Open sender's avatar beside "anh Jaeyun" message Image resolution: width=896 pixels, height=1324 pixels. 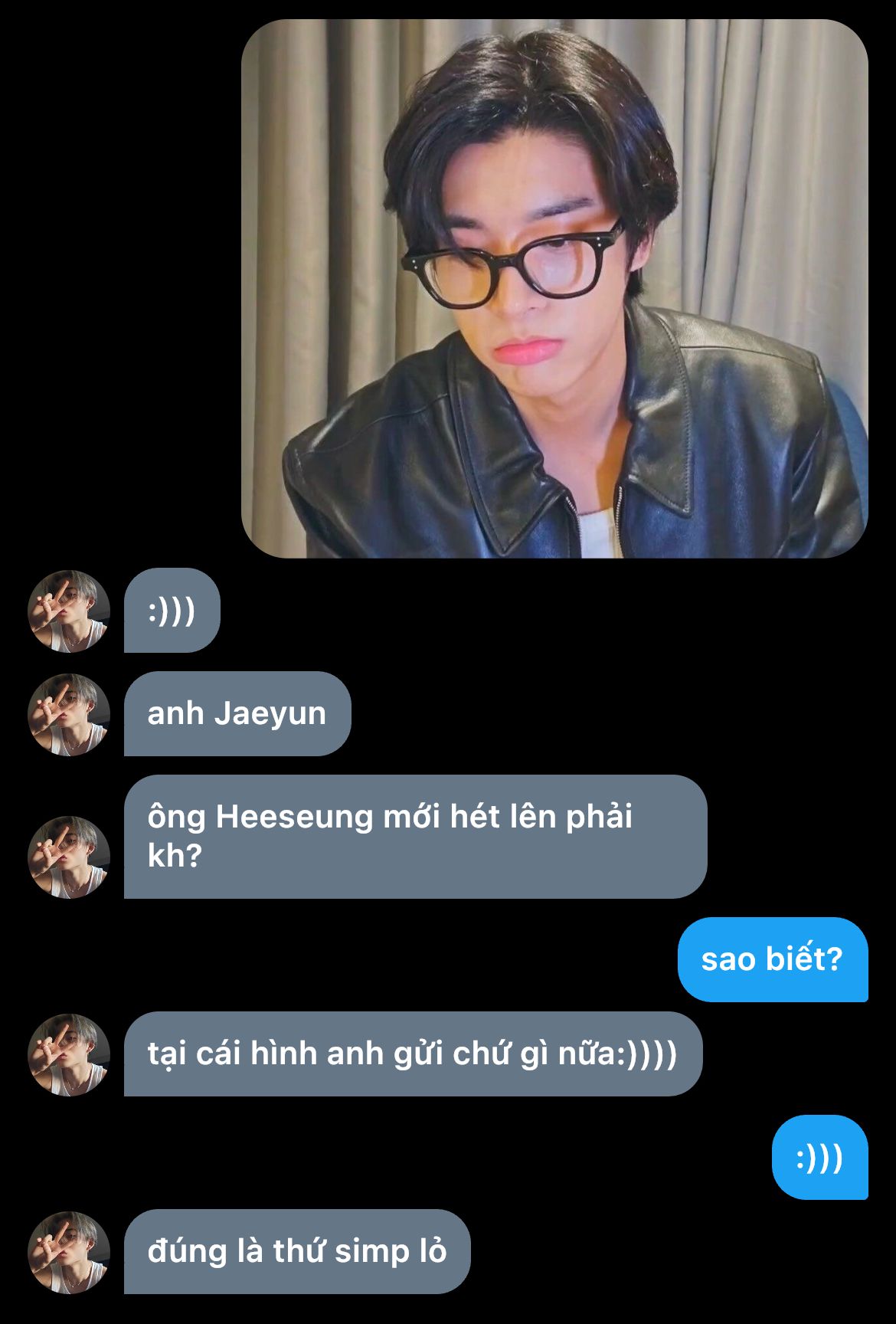(69, 715)
